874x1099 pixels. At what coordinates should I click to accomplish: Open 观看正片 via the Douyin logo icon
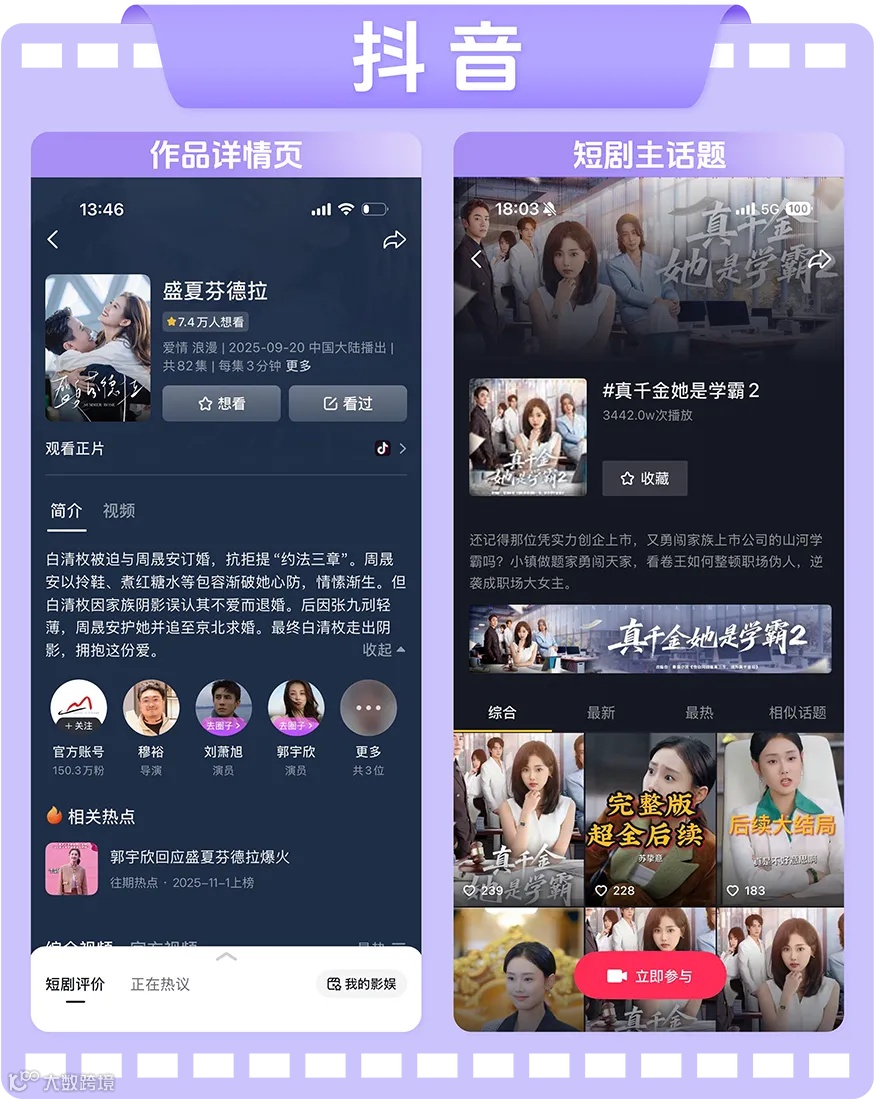[385, 449]
